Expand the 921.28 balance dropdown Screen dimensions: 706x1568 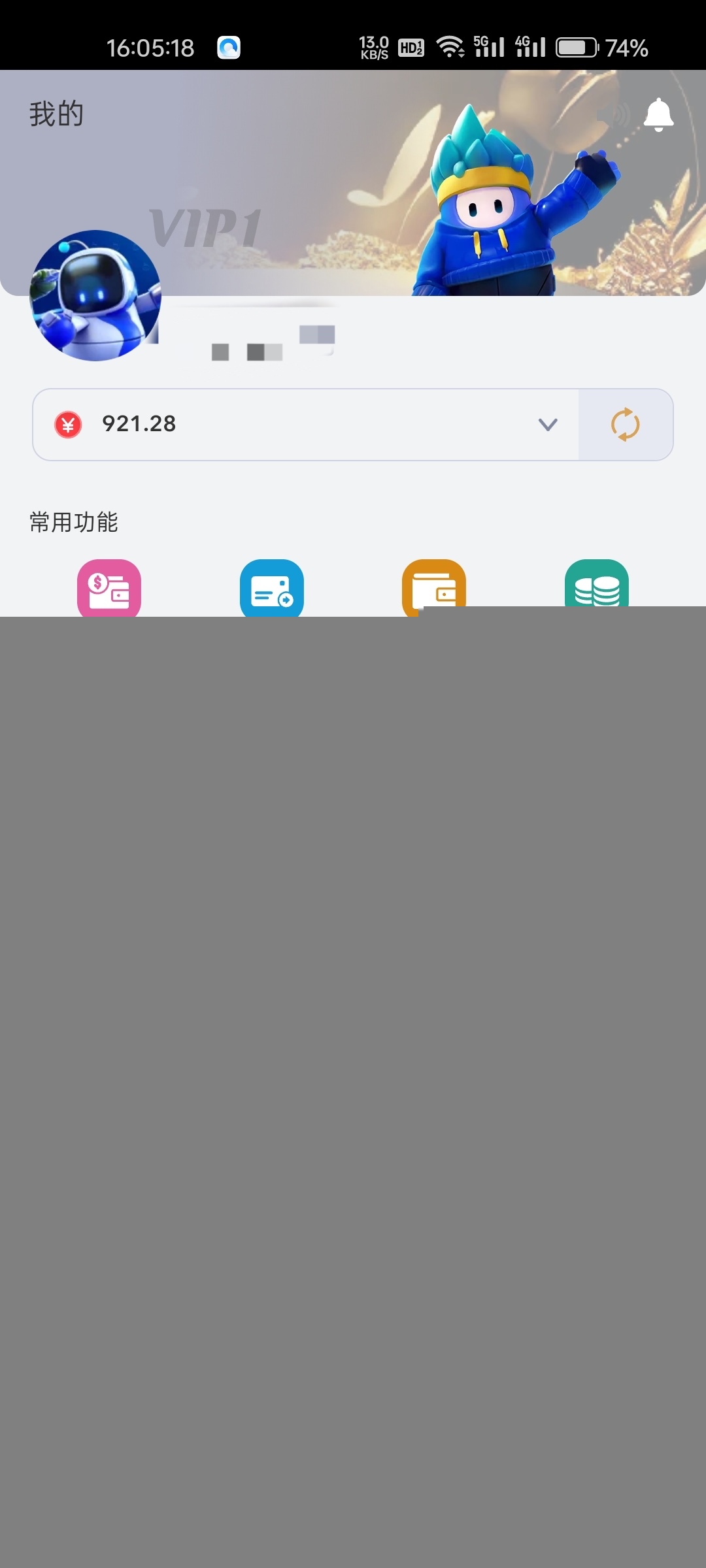547,425
